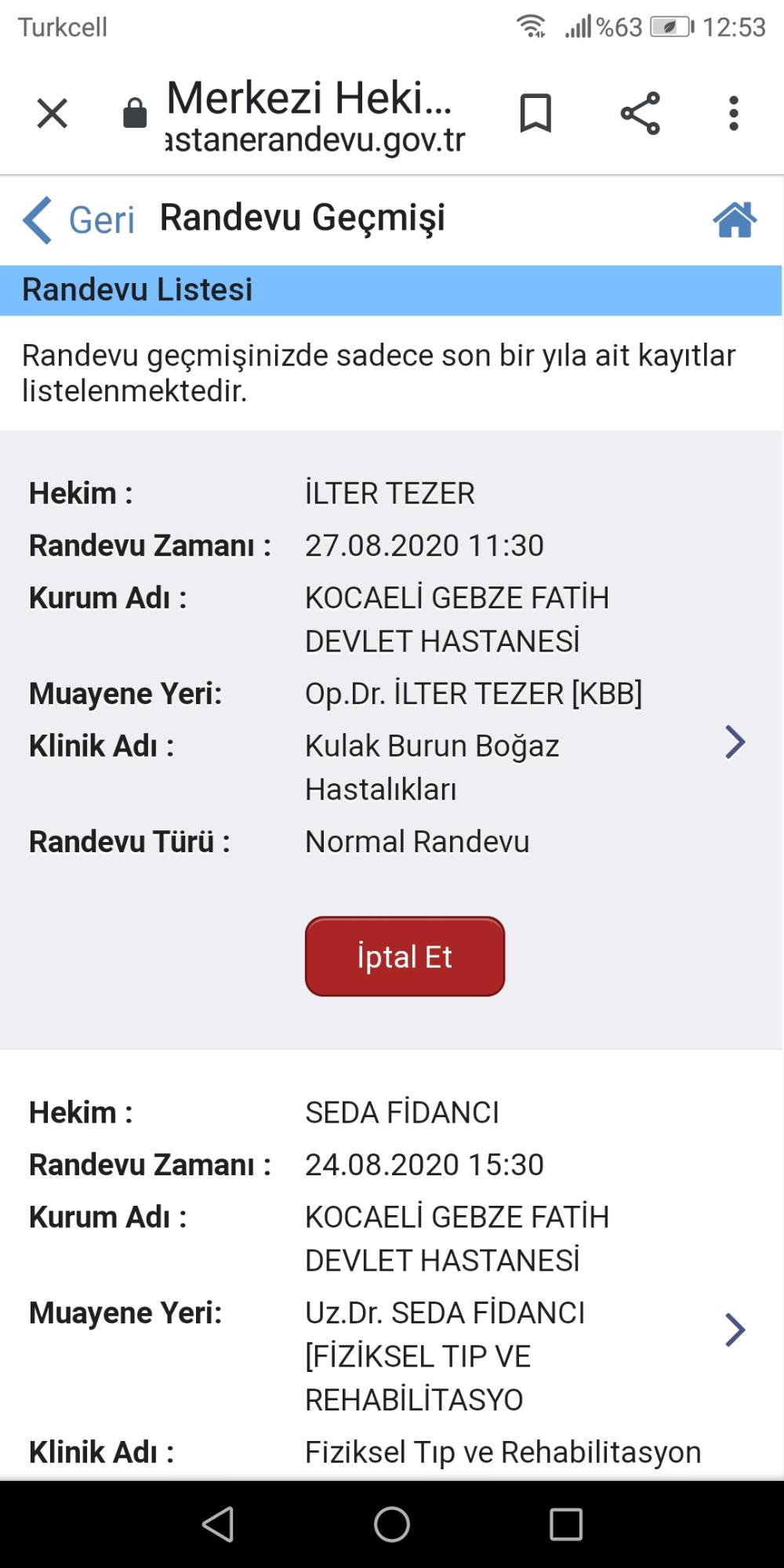The width and height of the screenshot is (784, 1568).
Task: Go back with the Geri button
Action: coord(78,220)
